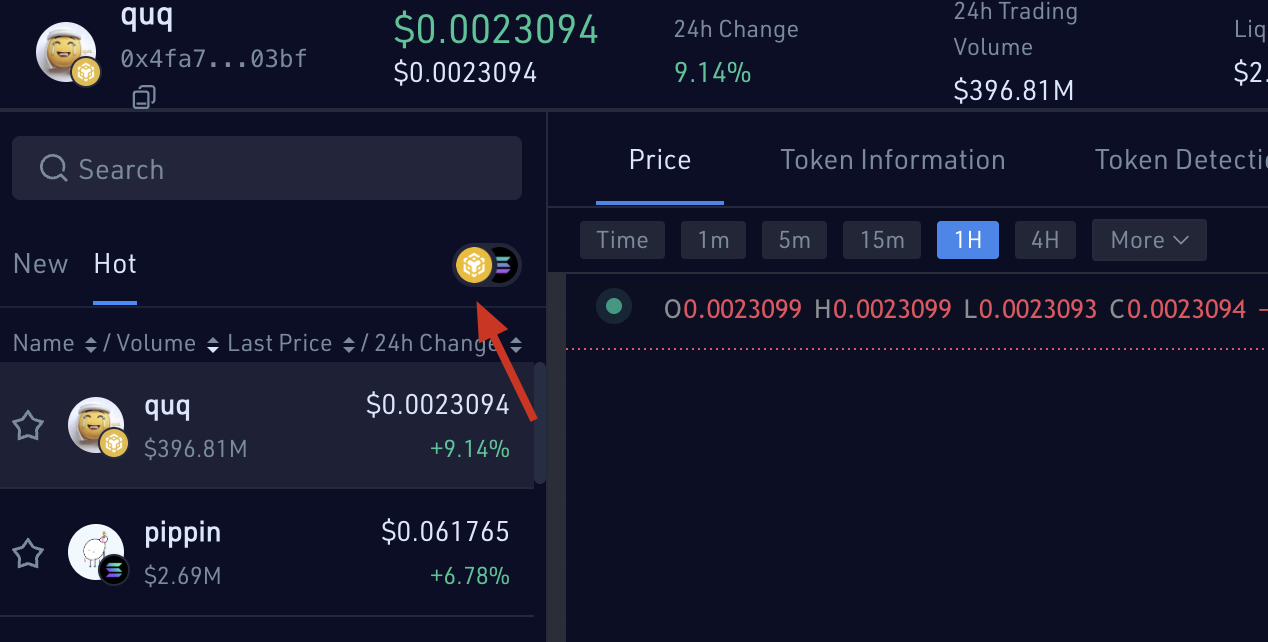Expand the More intervals dropdown

tap(1149, 240)
